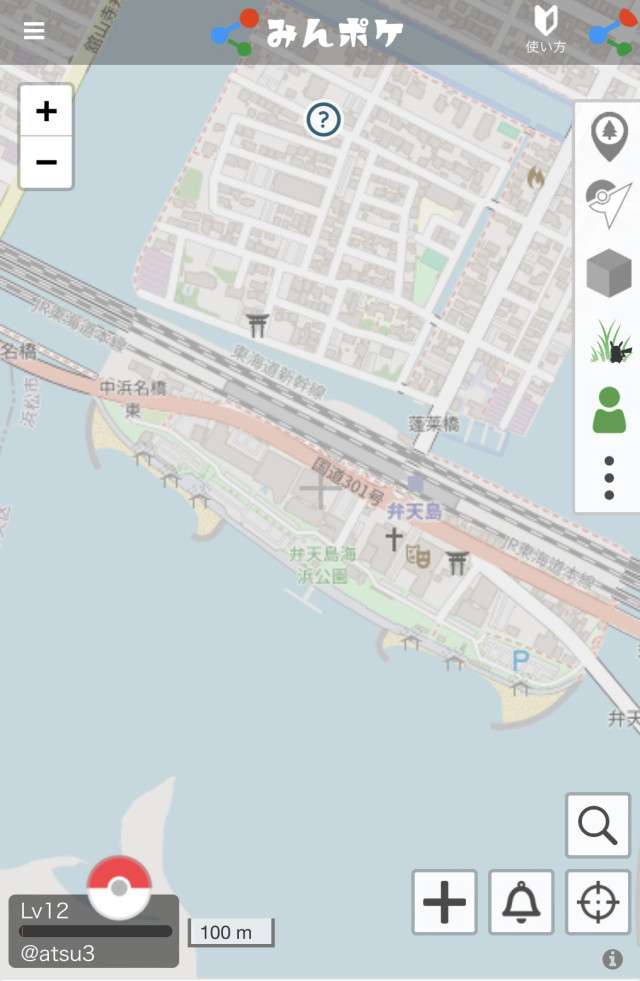
Task: Zoom in on the map
Action: click(x=46, y=111)
